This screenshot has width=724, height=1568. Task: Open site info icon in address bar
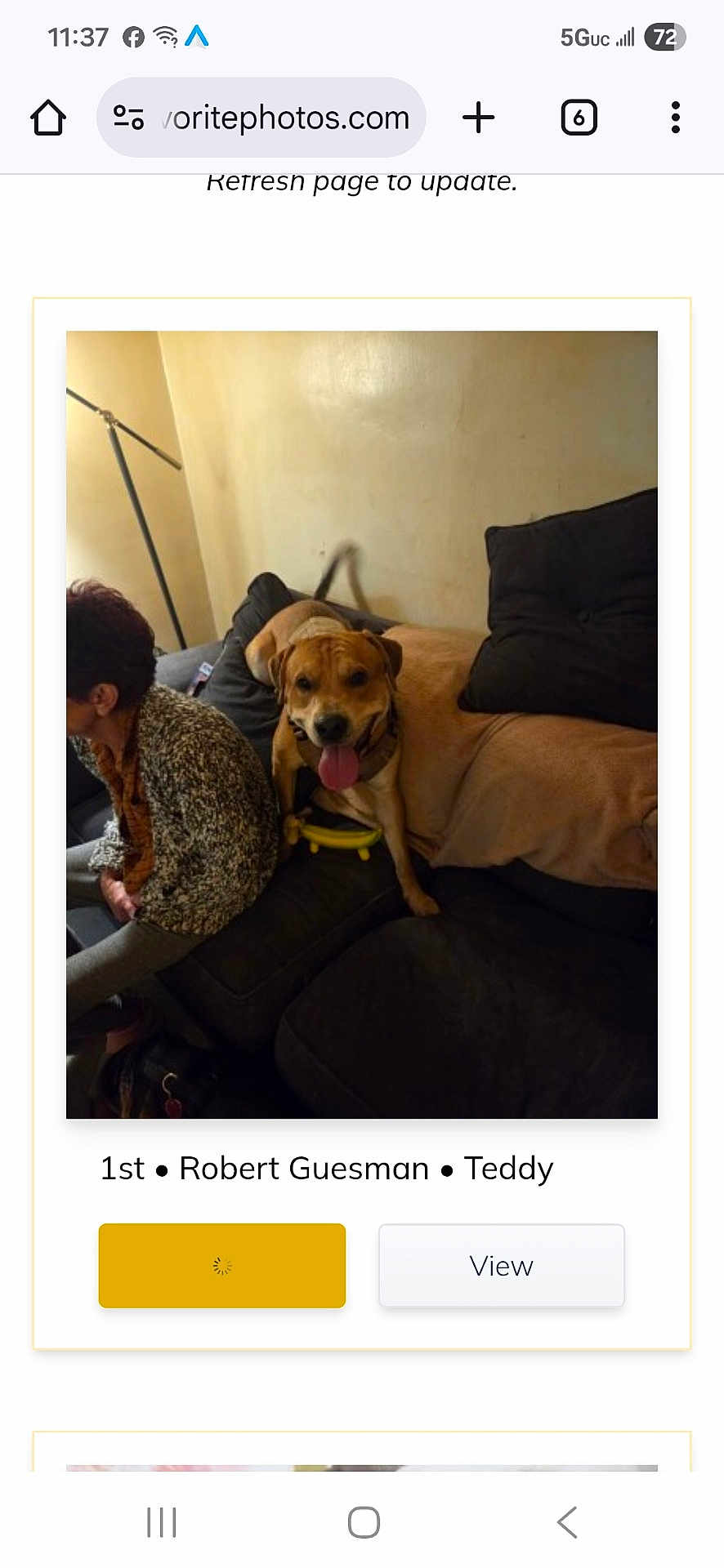click(128, 118)
